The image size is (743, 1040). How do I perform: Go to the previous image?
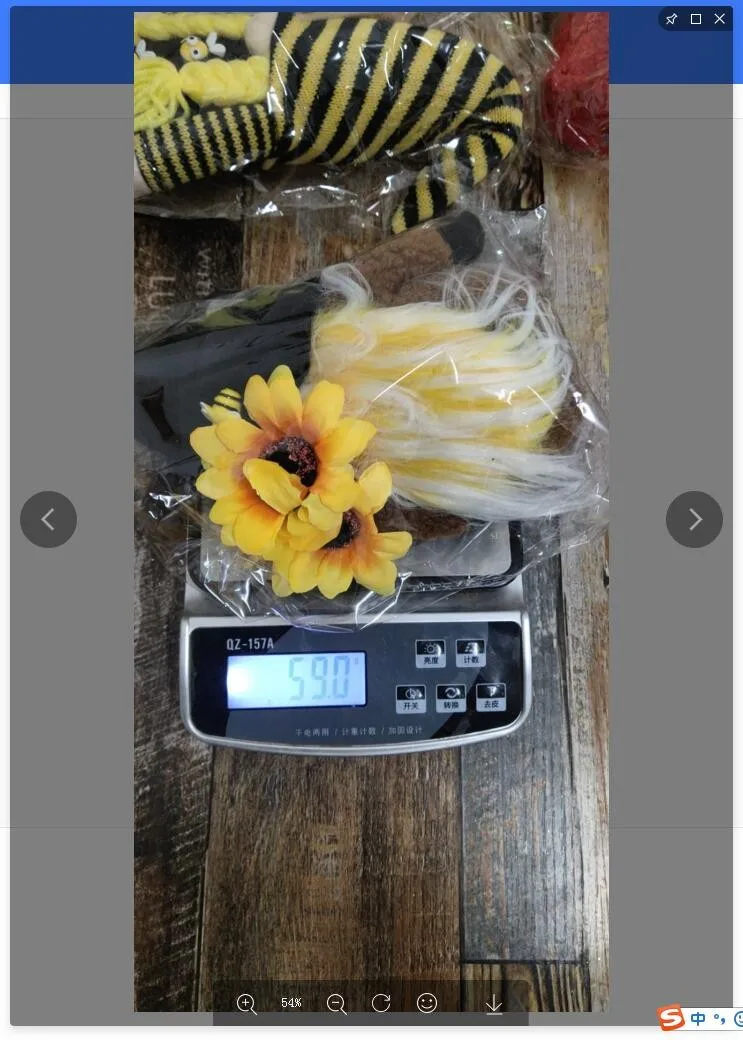click(48, 519)
